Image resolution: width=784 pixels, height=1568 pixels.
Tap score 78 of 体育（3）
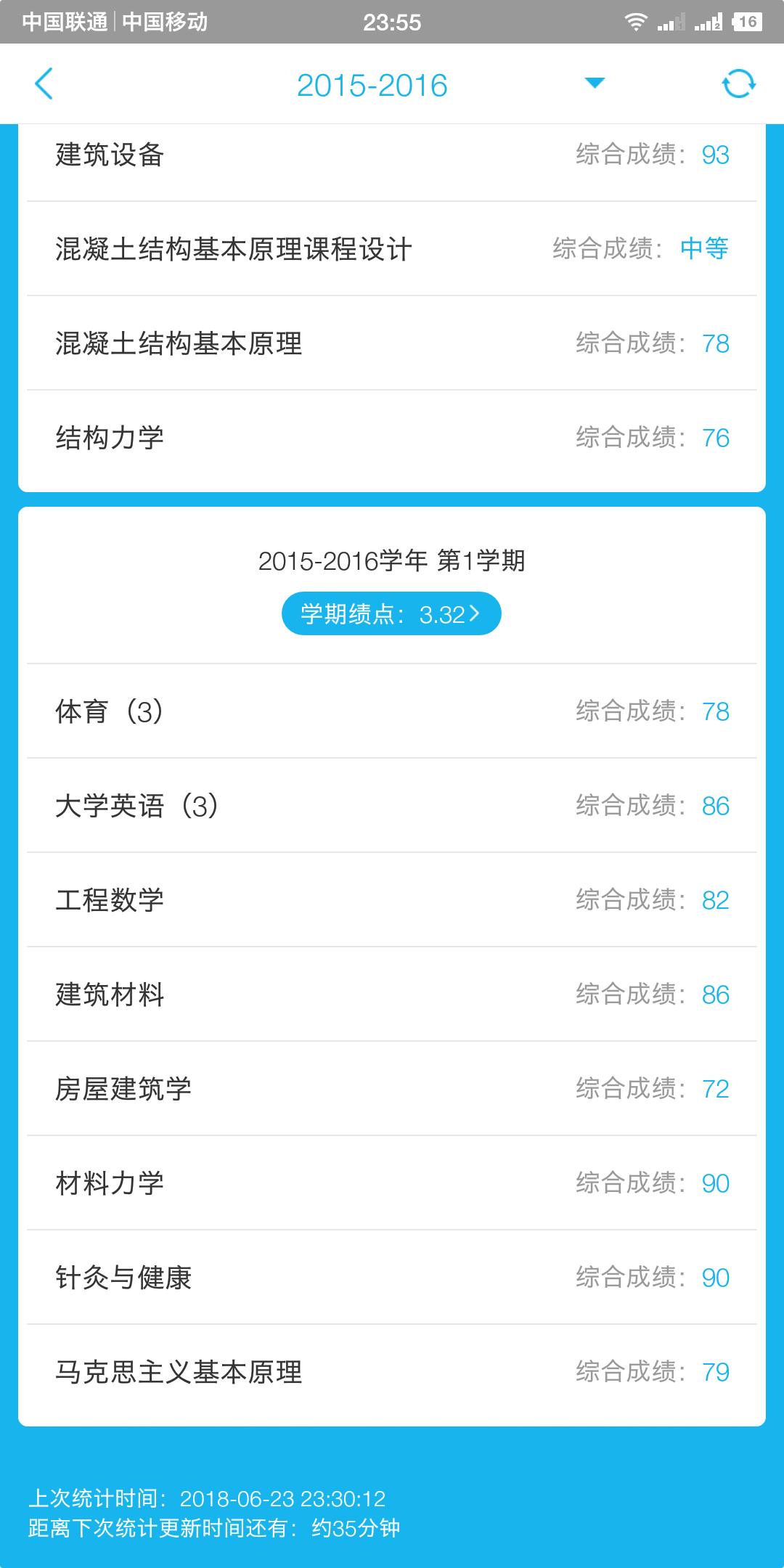coord(716,712)
